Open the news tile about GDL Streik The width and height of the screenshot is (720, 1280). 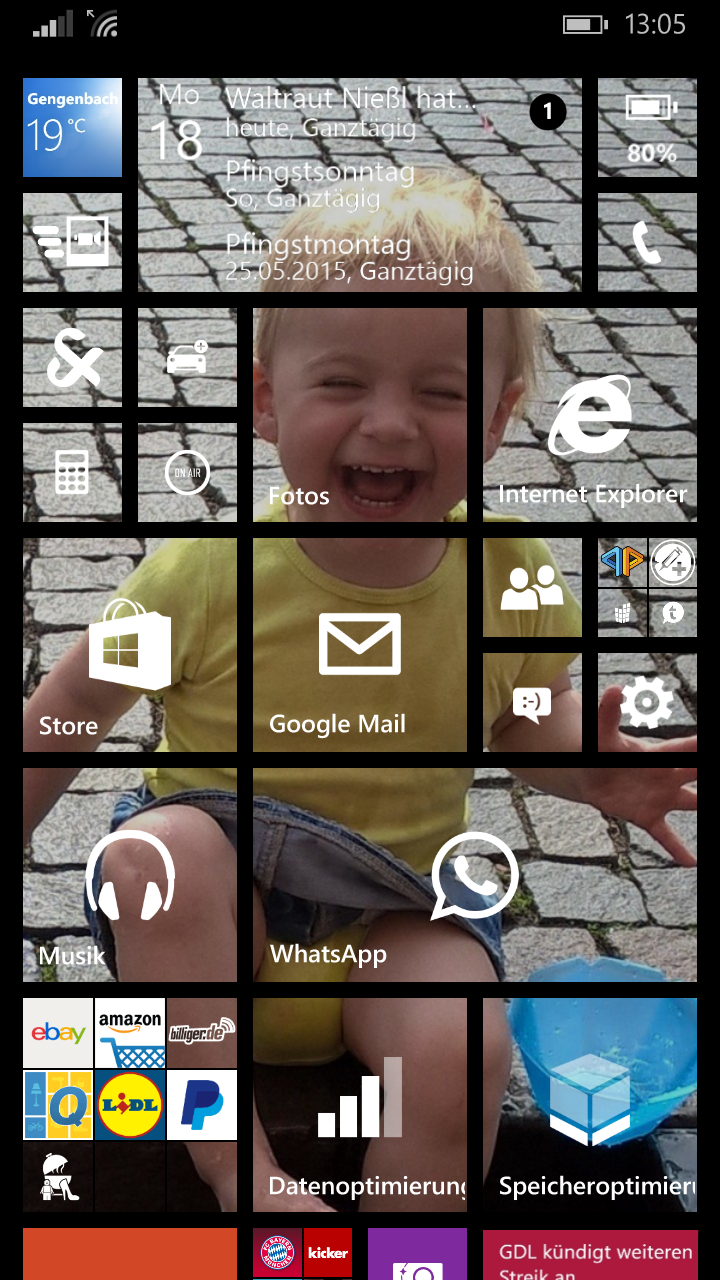[590, 1254]
